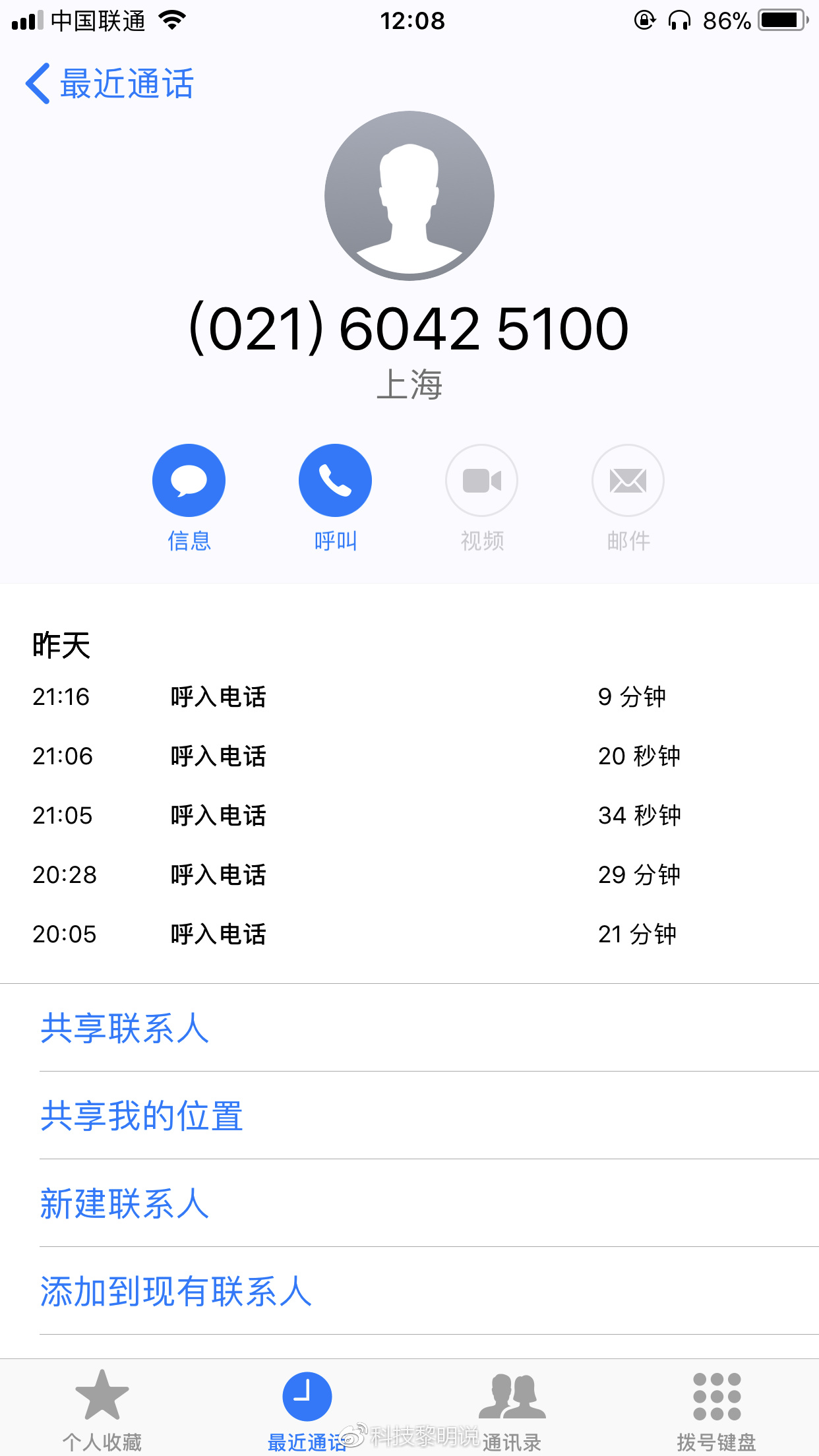Image resolution: width=819 pixels, height=1456 pixels.
Task: Tap the battery indicator in status bar
Action: point(782,20)
